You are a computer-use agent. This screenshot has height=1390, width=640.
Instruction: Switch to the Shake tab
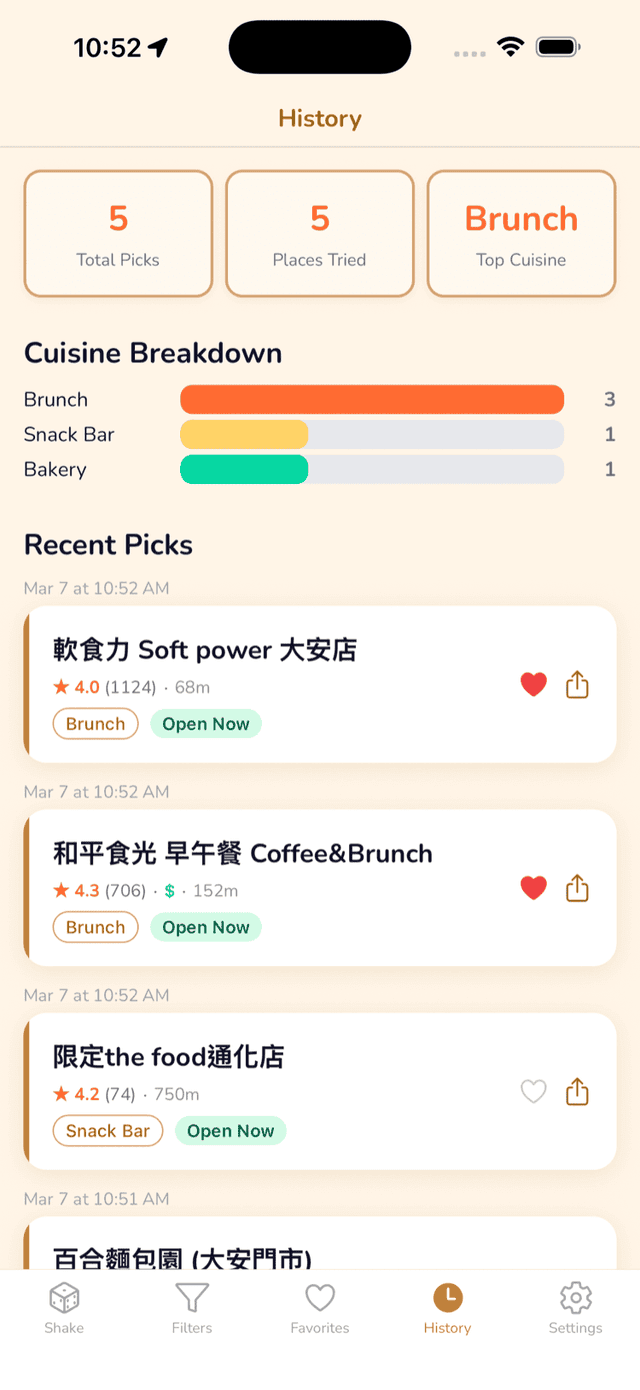click(x=64, y=1308)
